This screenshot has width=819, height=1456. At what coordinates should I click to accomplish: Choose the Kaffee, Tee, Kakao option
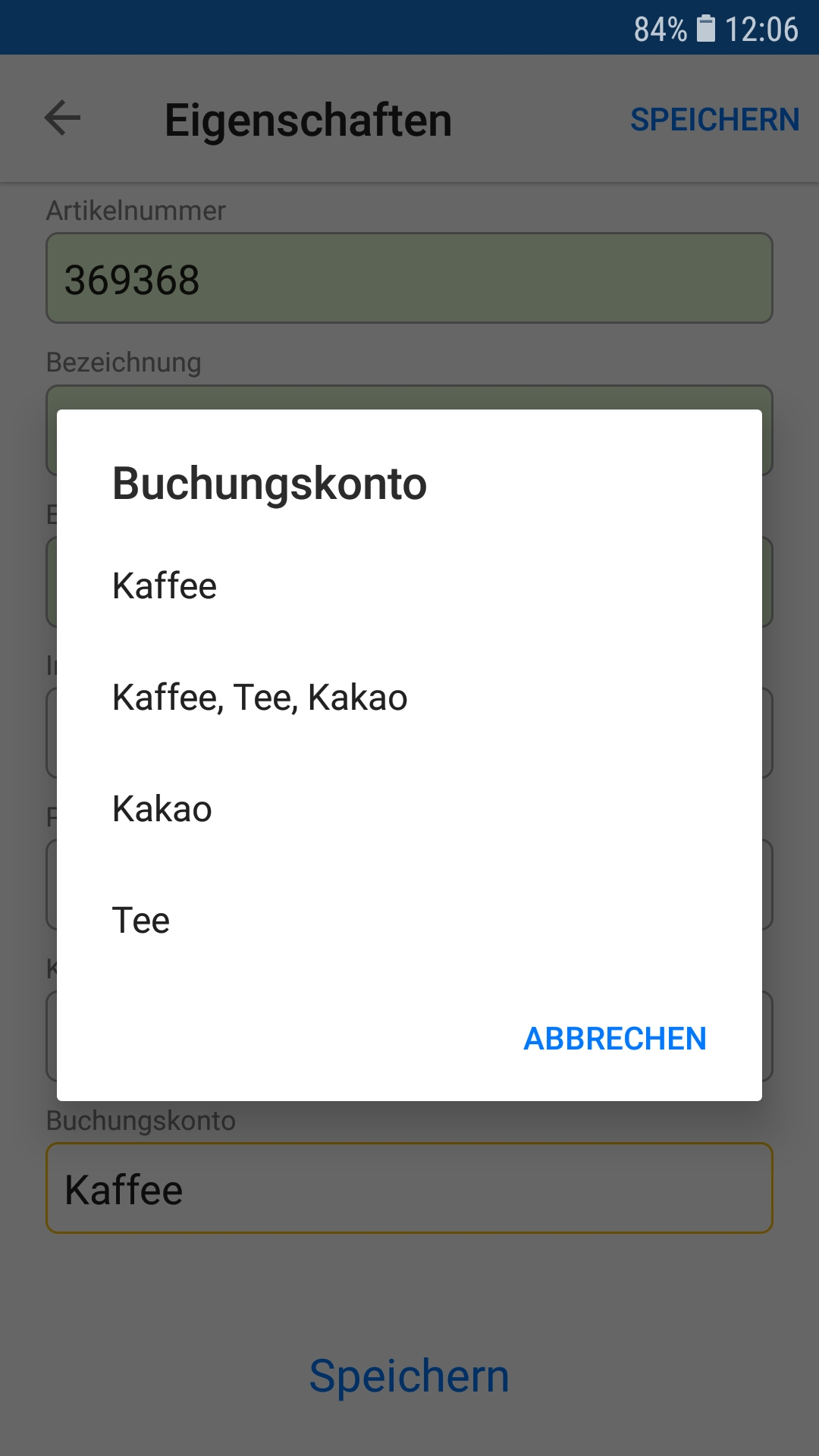click(x=259, y=698)
